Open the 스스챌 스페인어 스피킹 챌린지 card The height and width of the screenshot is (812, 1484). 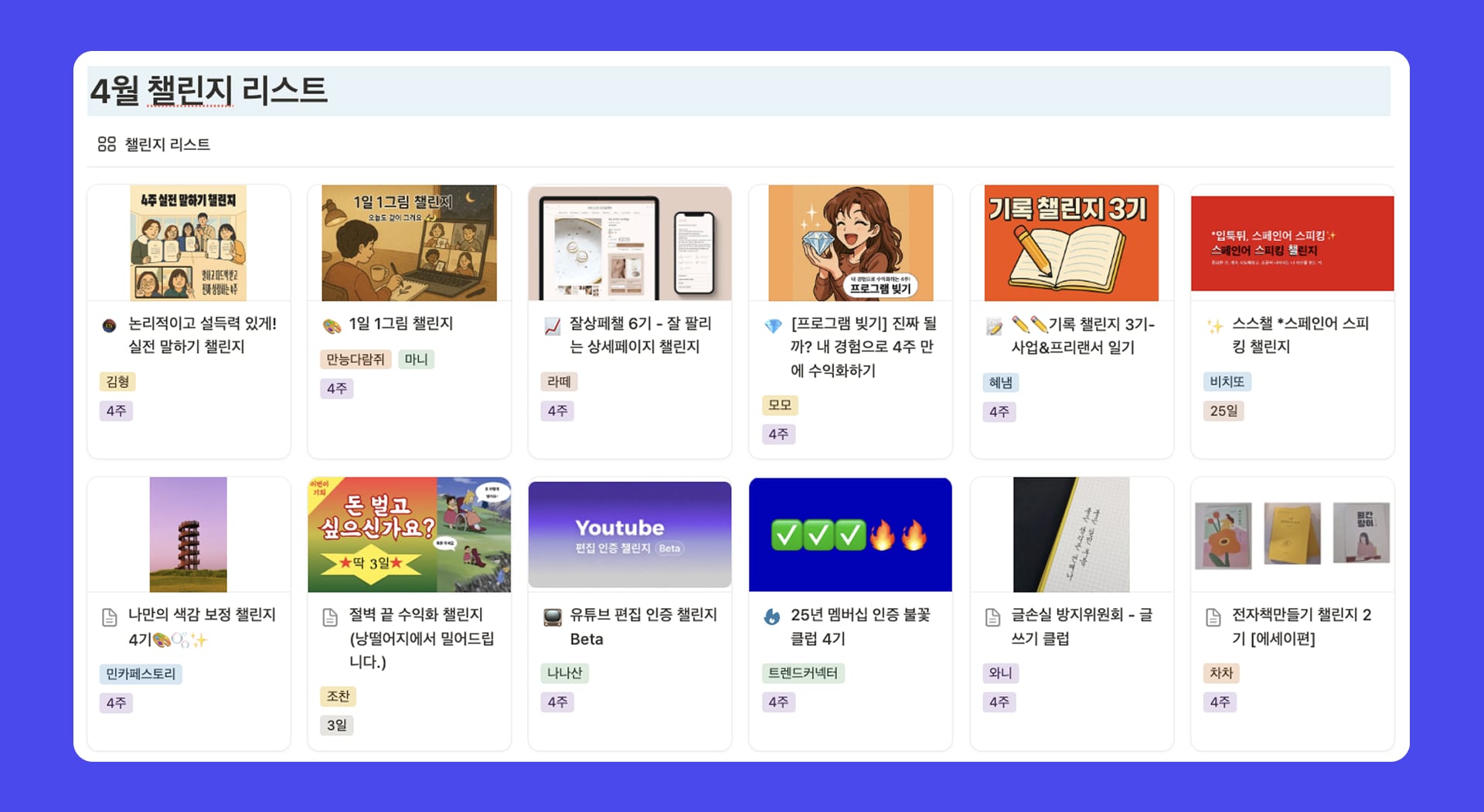pyautogui.click(x=1298, y=335)
